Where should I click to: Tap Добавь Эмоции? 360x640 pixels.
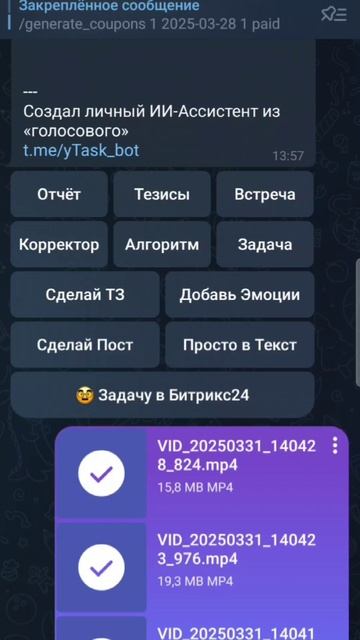(240, 295)
